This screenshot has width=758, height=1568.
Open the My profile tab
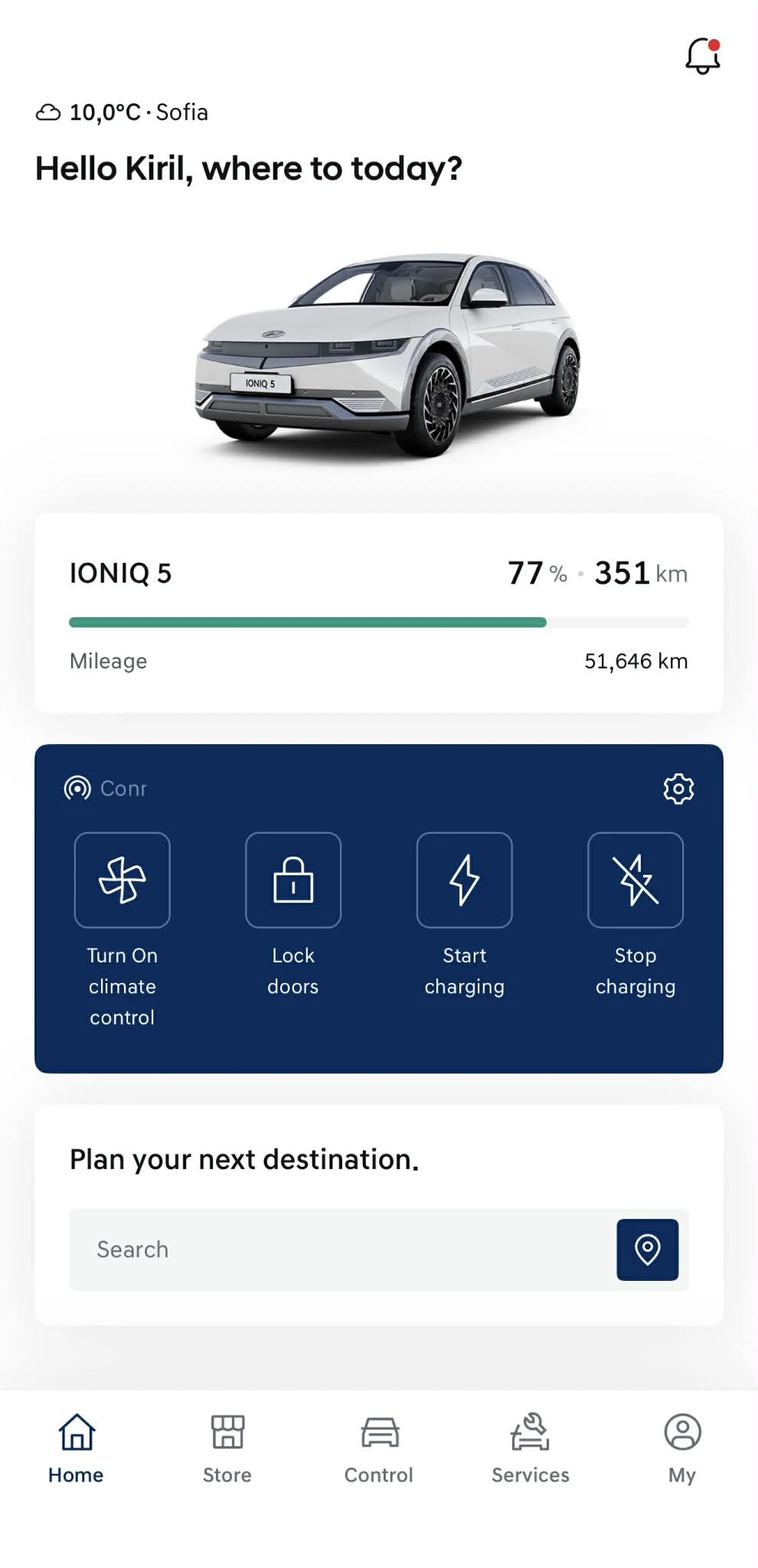point(681,1447)
